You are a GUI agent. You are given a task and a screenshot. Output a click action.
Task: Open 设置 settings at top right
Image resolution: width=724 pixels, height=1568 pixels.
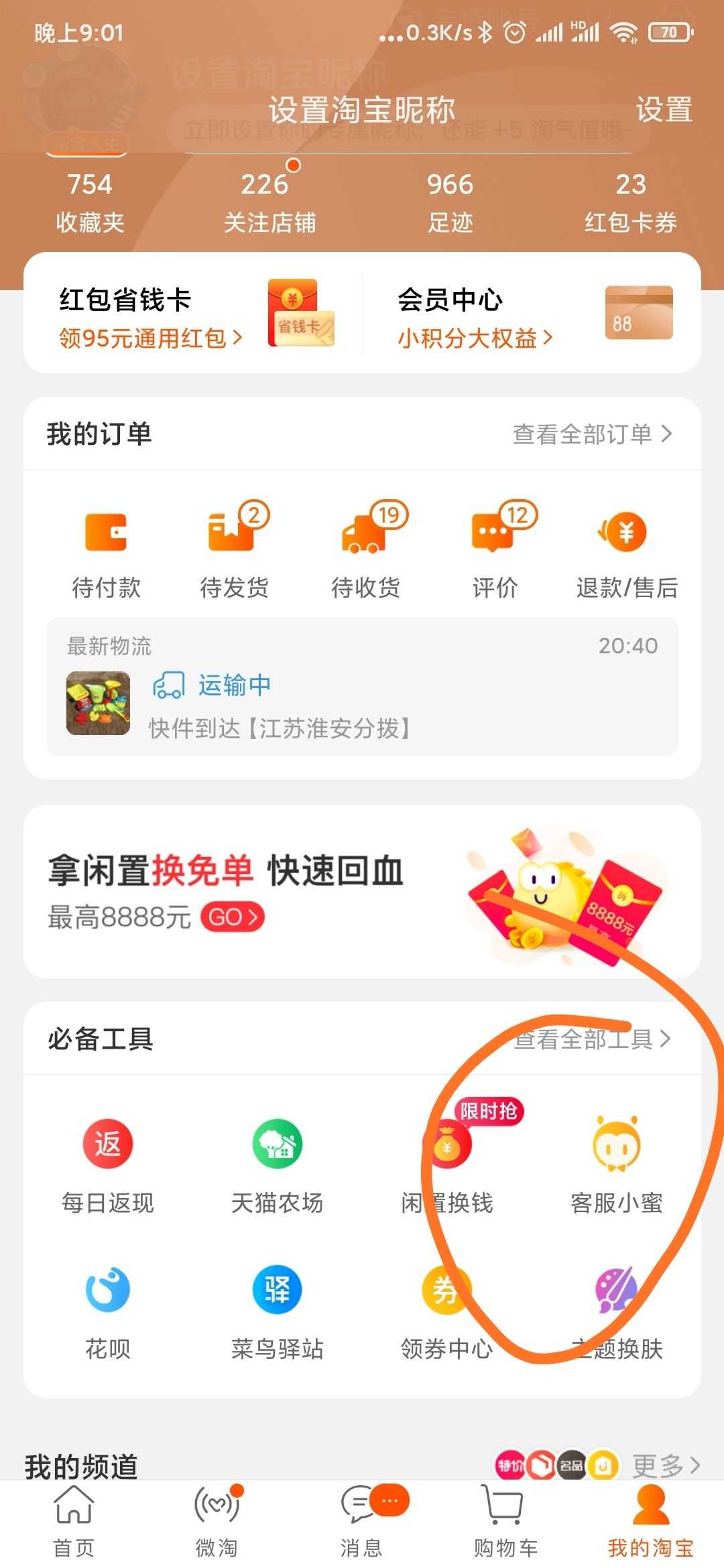(x=664, y=111)
